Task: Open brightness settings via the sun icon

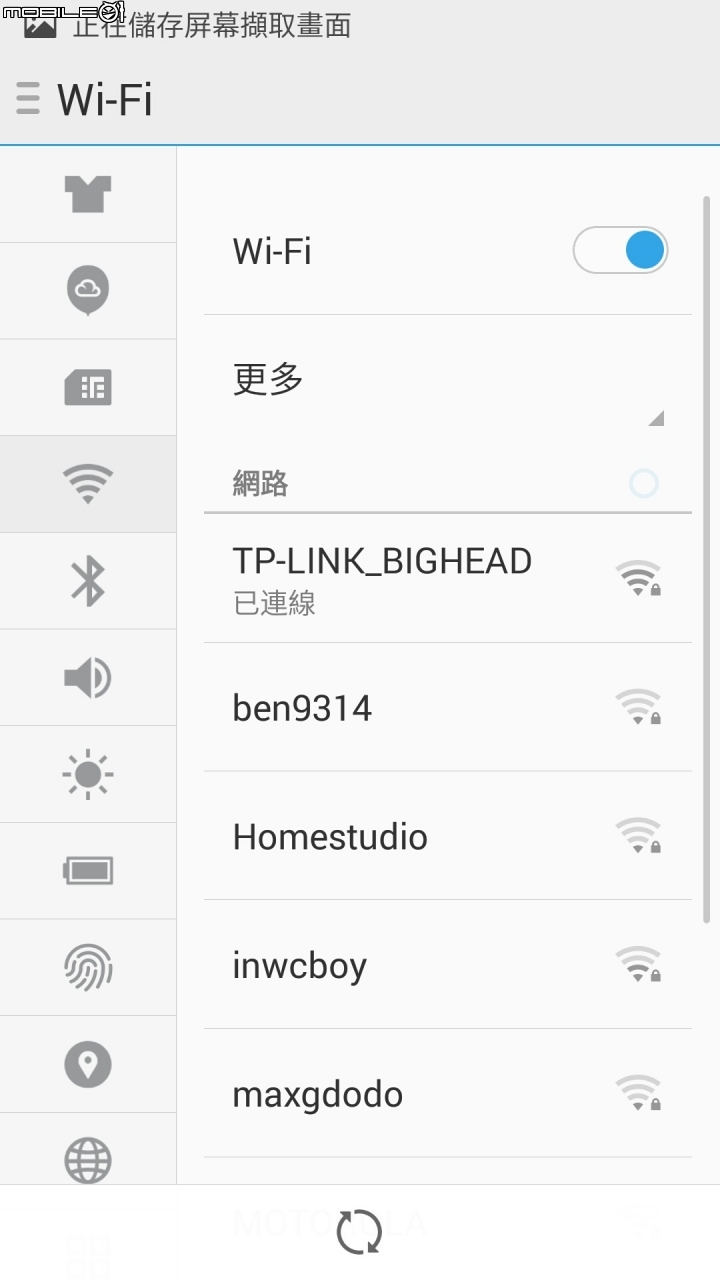Action: (x=88, y=774)
